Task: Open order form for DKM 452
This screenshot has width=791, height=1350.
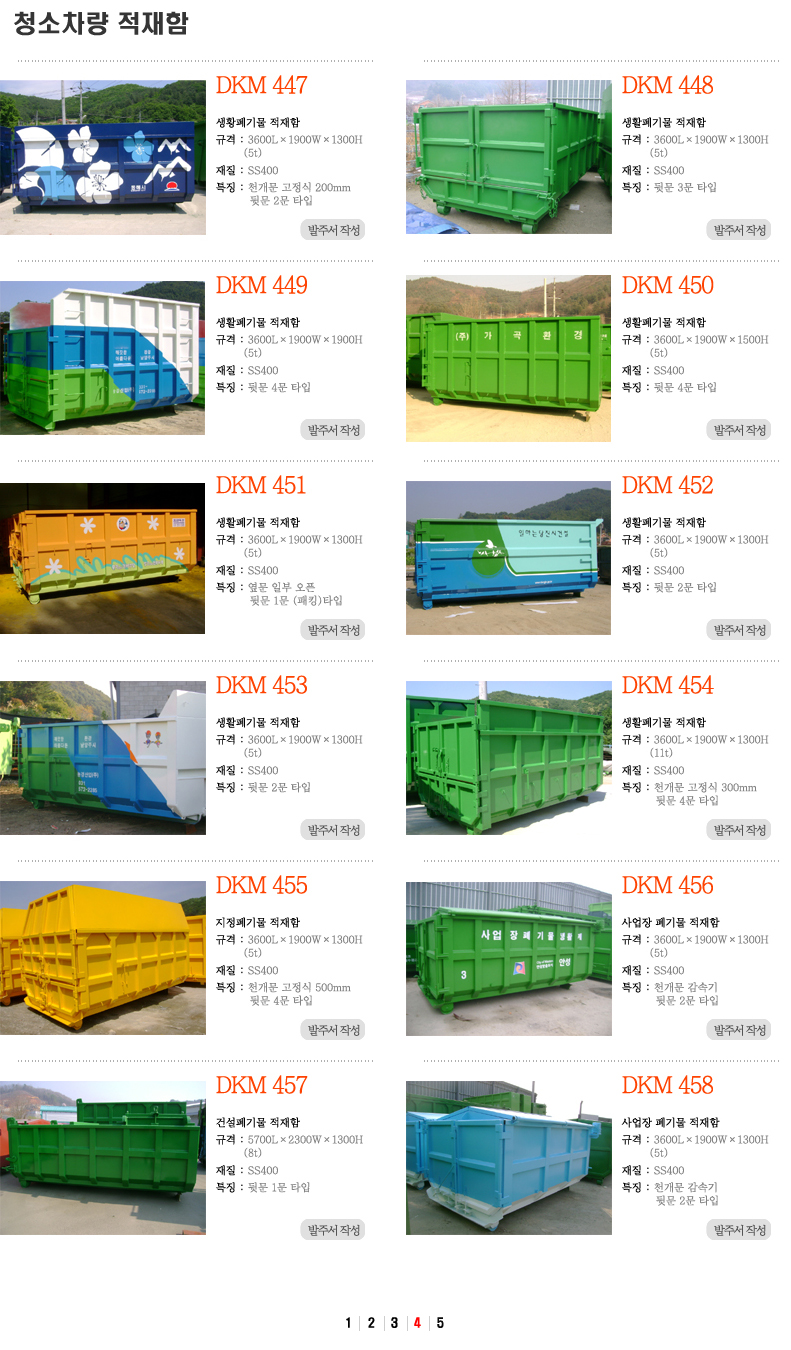Action: [x=739, y=630]
